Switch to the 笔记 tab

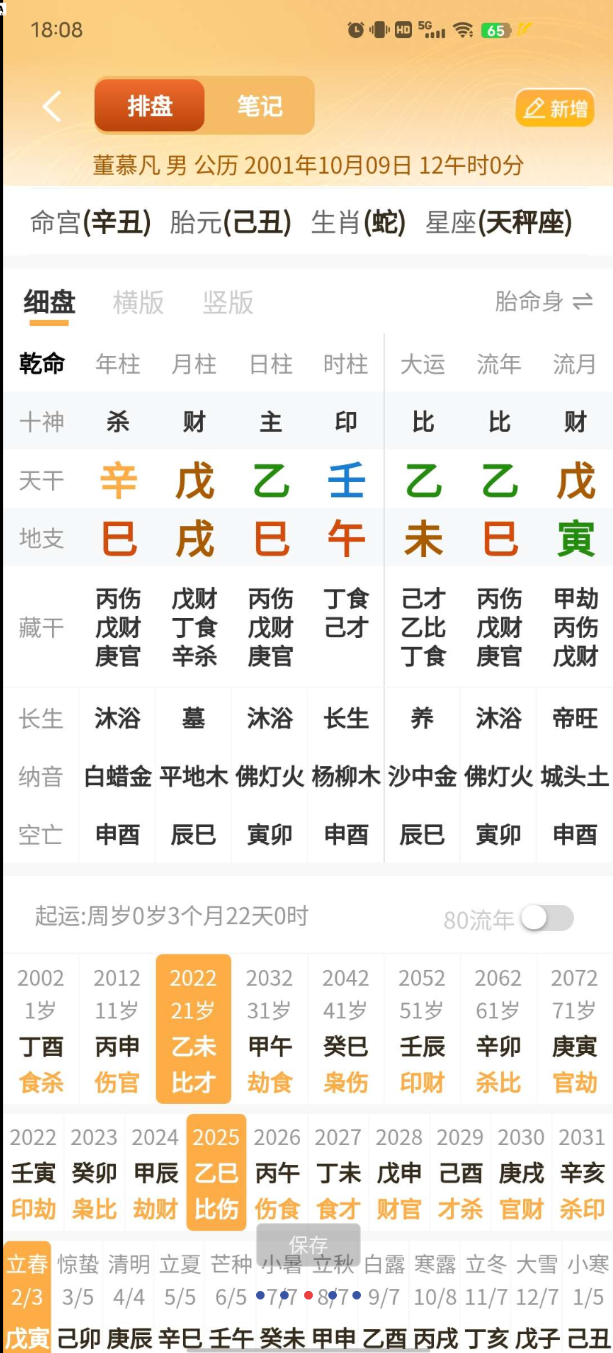tap(259, 106)
